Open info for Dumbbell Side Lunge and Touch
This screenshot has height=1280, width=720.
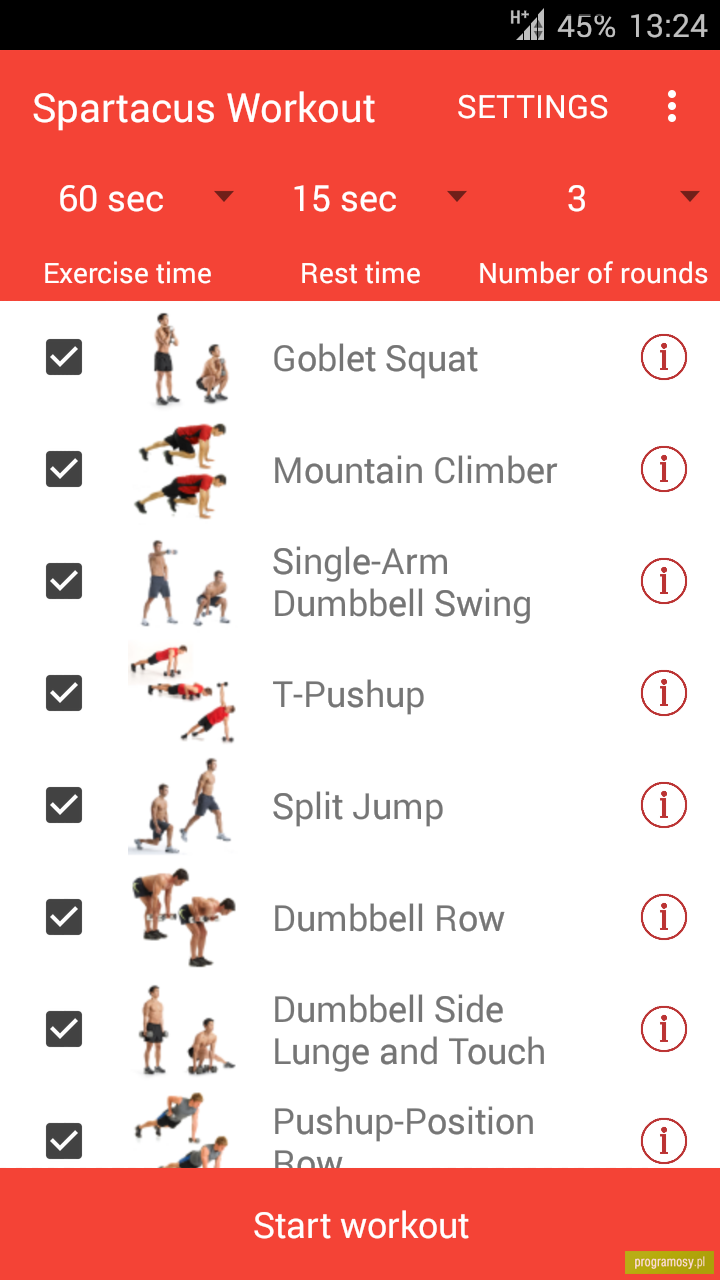[x=664, y=1029]
